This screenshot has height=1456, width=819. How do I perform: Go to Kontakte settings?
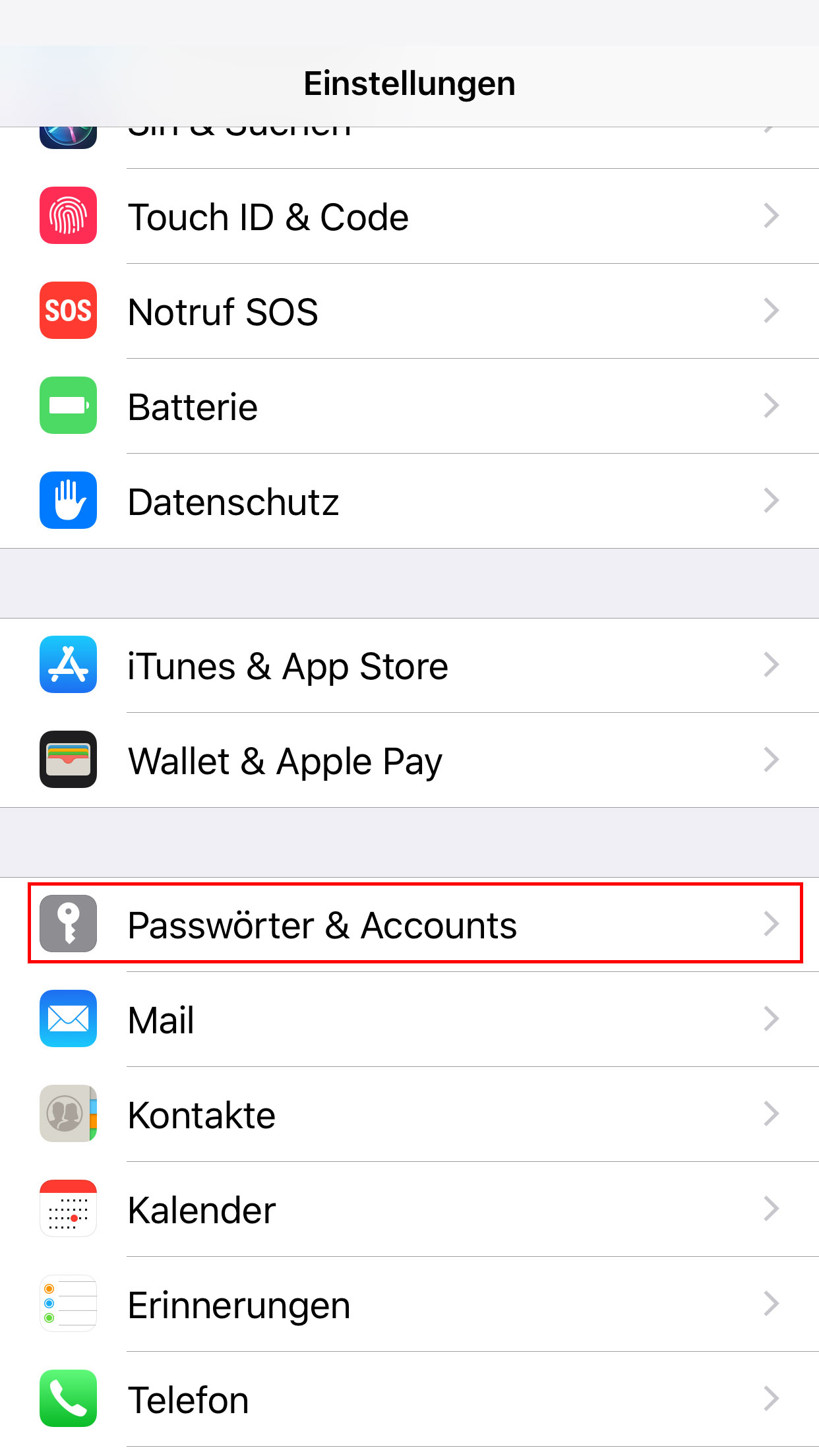point(409,1114)
